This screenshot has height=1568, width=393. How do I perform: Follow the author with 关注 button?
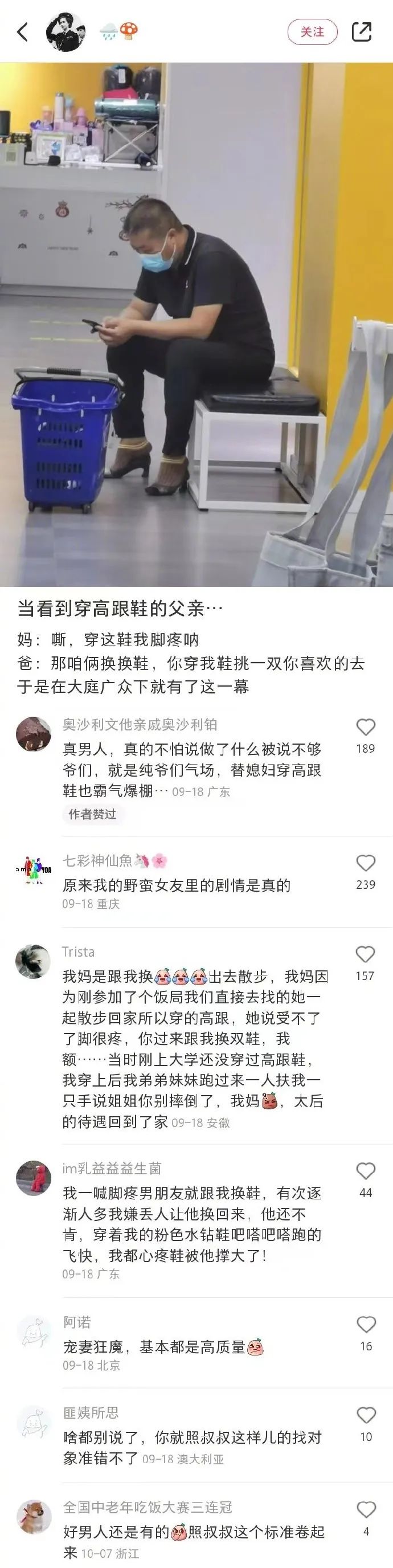312,32
